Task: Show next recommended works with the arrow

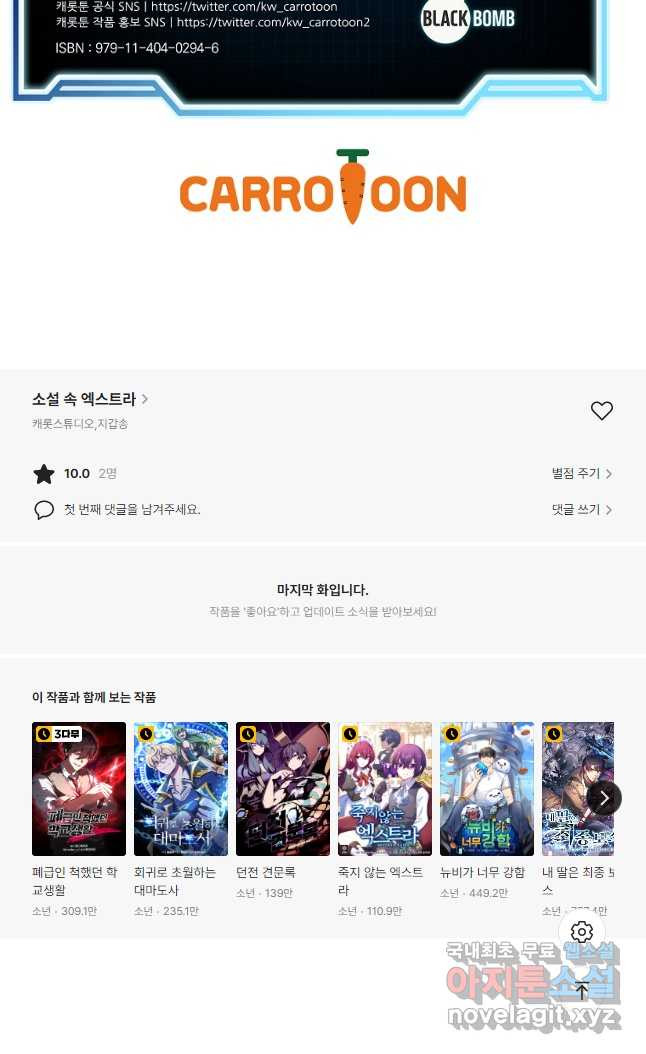Action: [603, 797]
